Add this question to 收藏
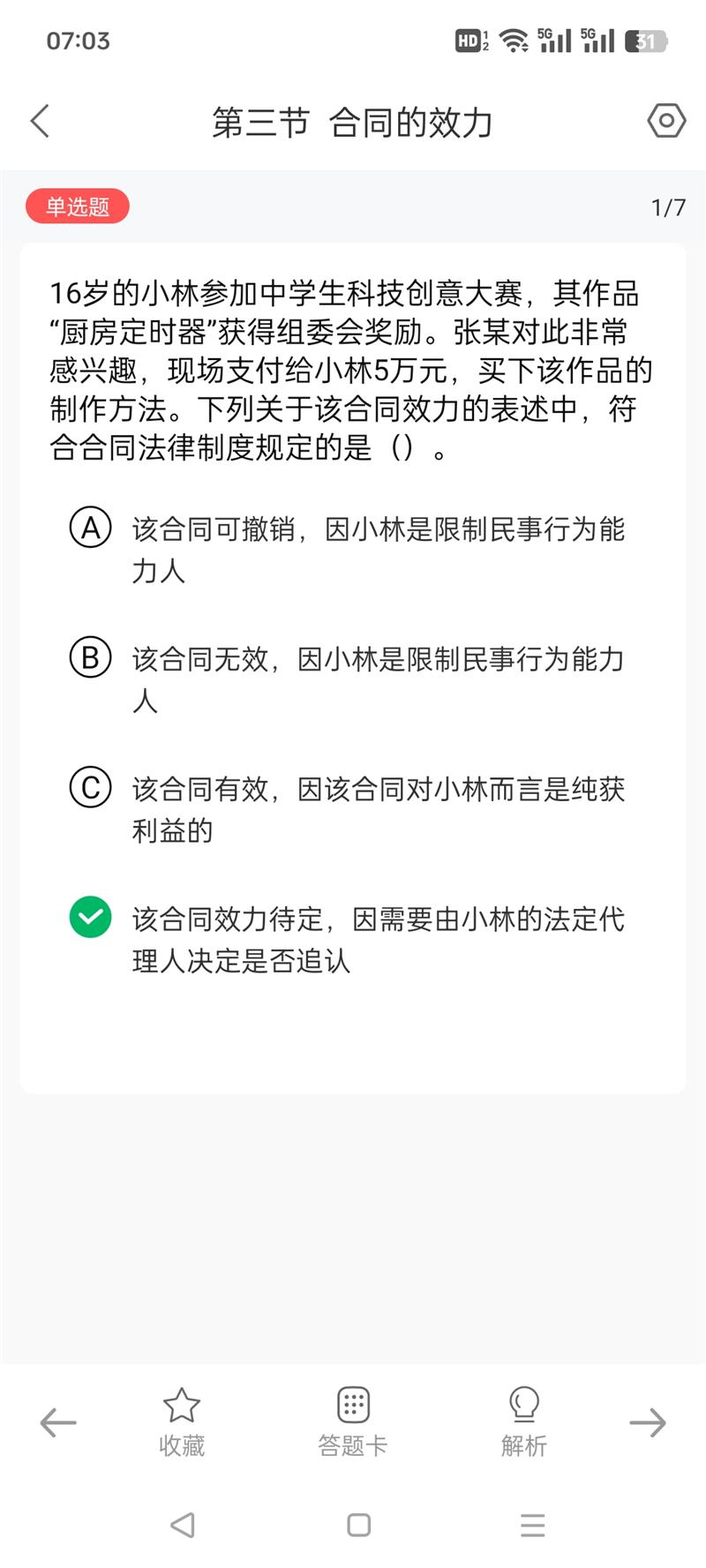The height and width of the screenshot is (1568, 706). coord(181,1422)
